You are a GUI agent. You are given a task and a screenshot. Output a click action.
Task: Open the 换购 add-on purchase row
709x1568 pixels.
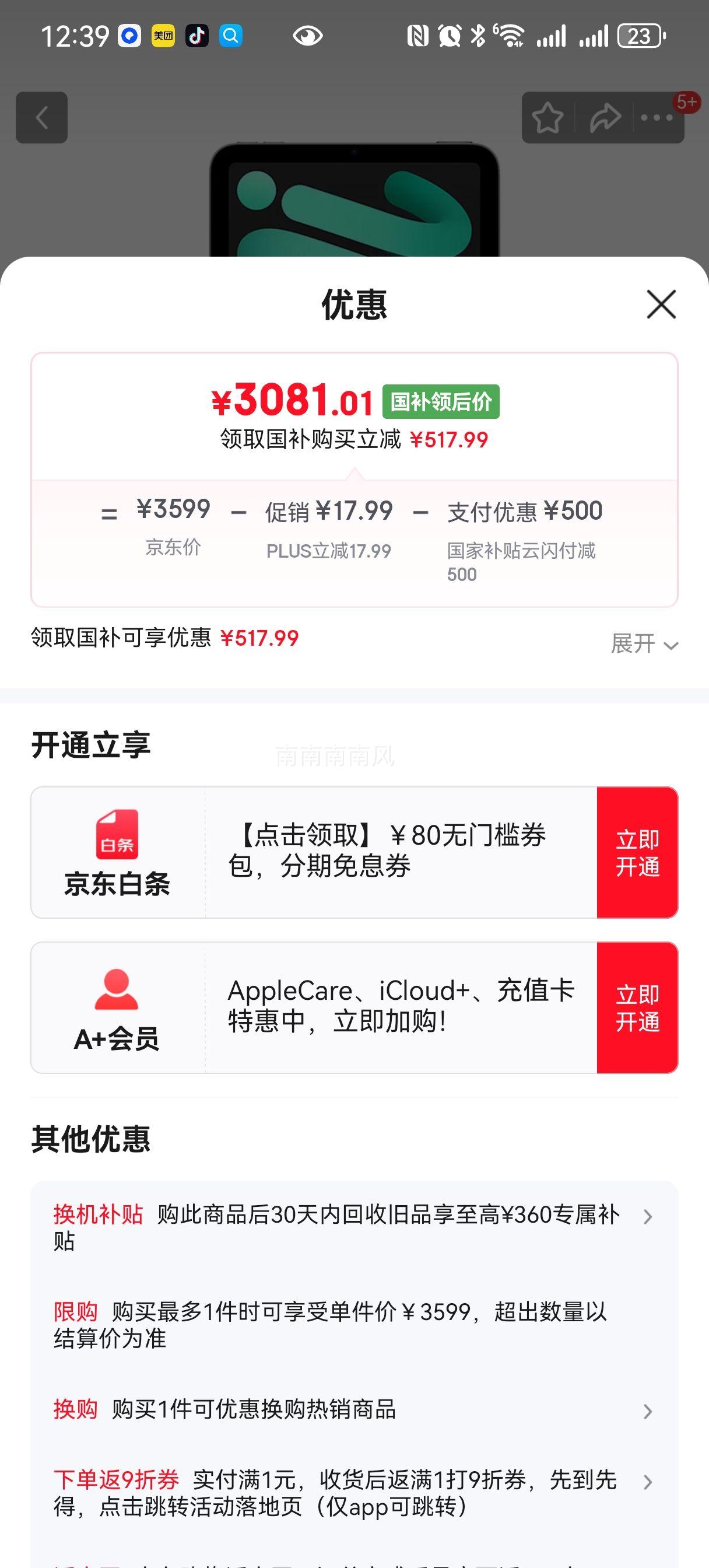point(354,1409)
